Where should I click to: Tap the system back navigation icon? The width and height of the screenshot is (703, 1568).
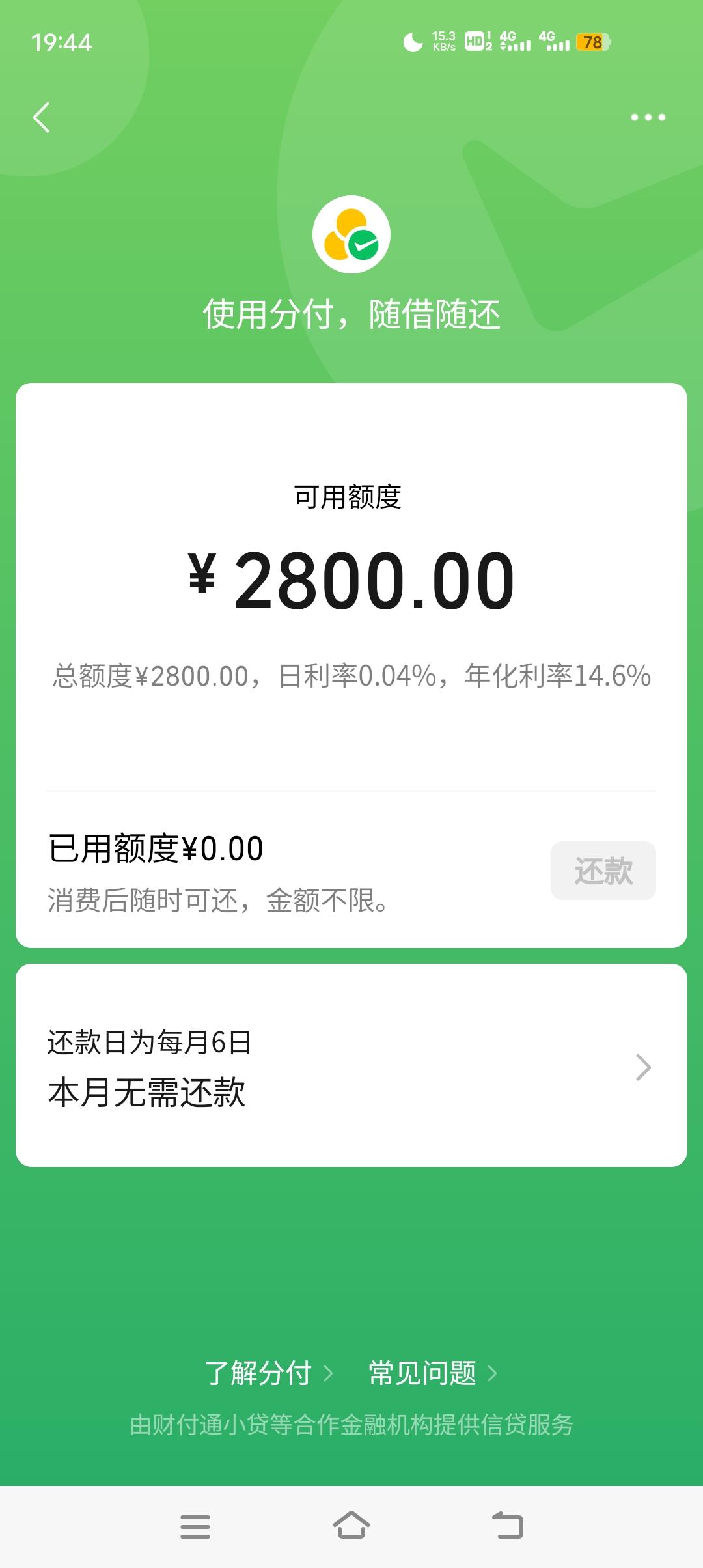506,1527
